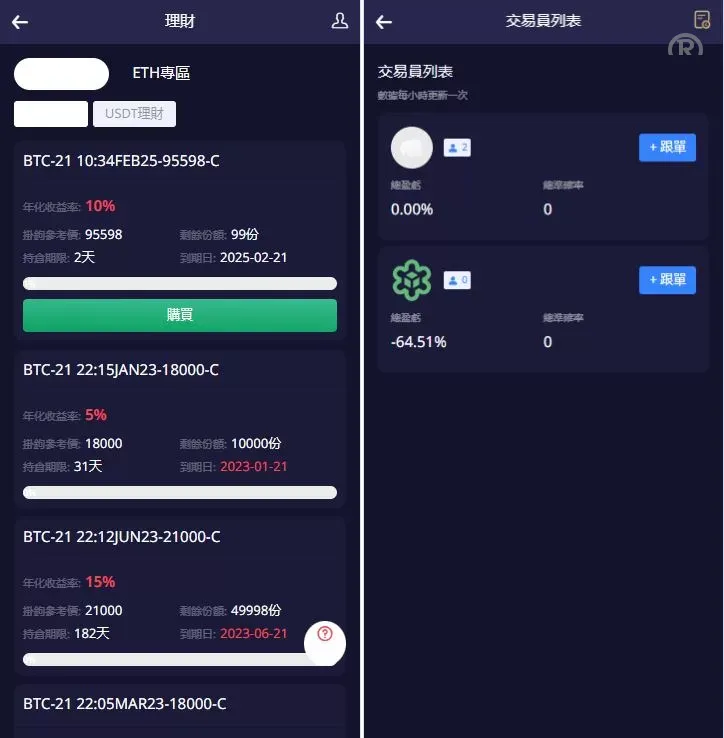724x738 pixels.
Task: Click 跟單 for the -64.51% trader
Action: [x=667, y=280]
